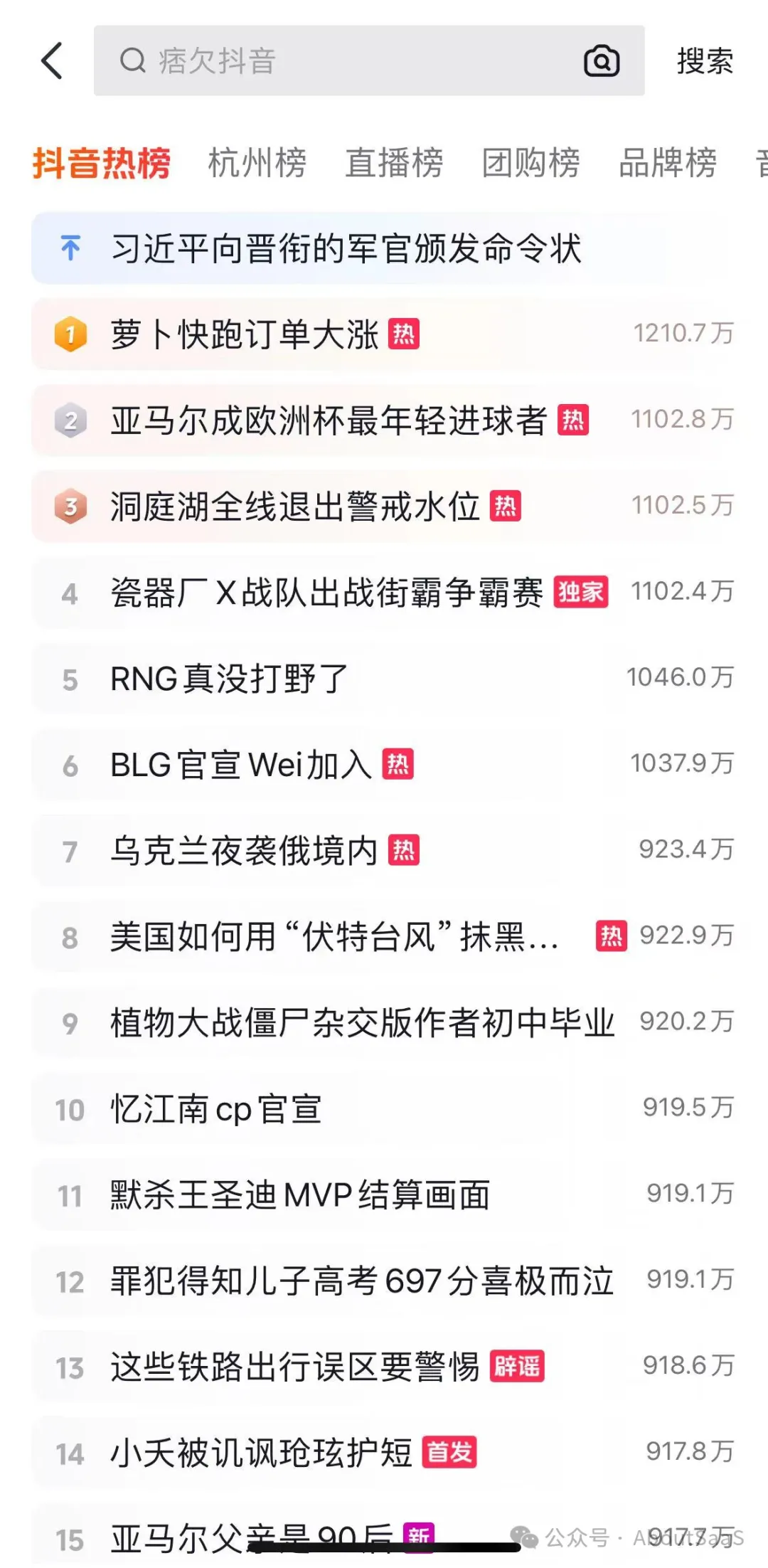Select topic 这些铁路出行误区要警惕
This screenshot has width=768, height=1568.
coord(295,1367)
